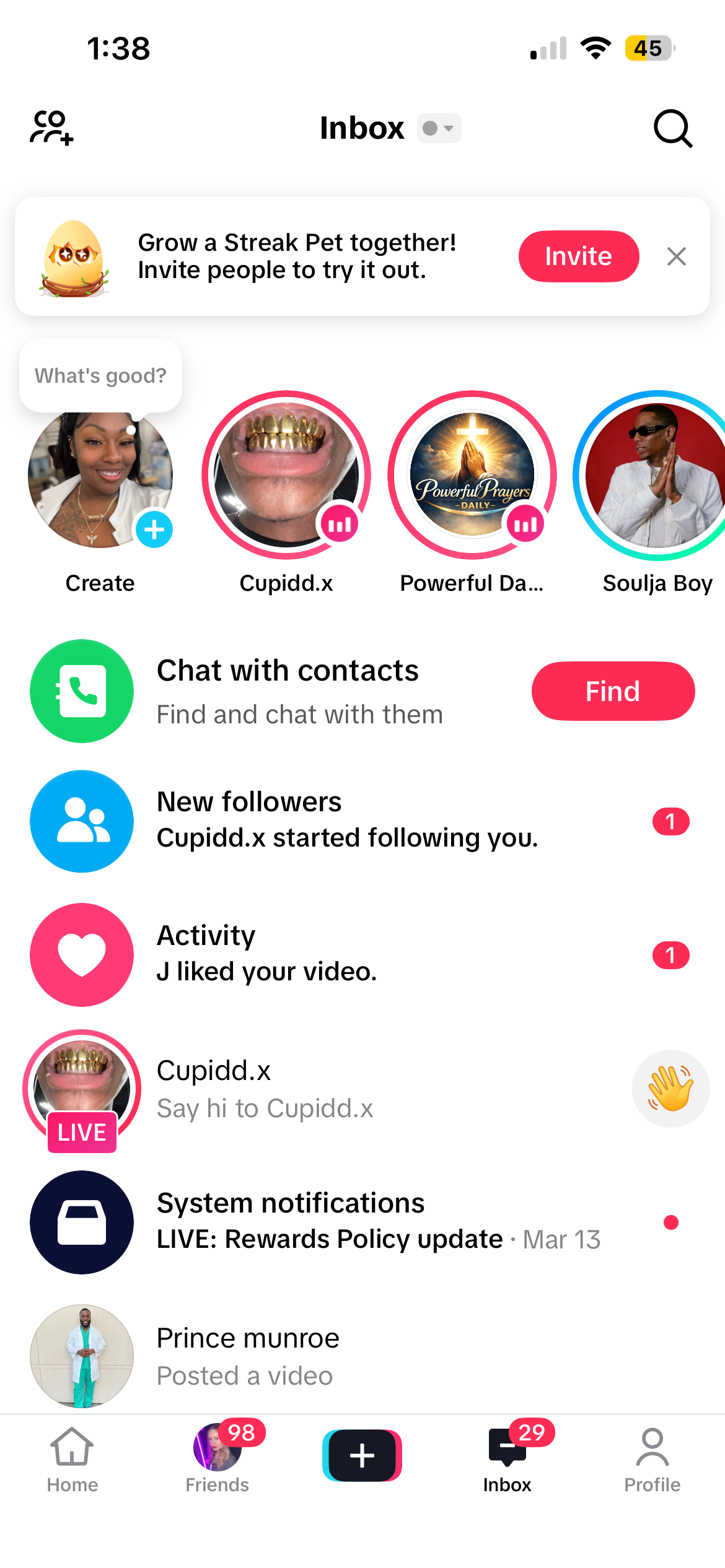Open Prince munroe's message
The image size is (725, 1568).
click(347, 1356)
